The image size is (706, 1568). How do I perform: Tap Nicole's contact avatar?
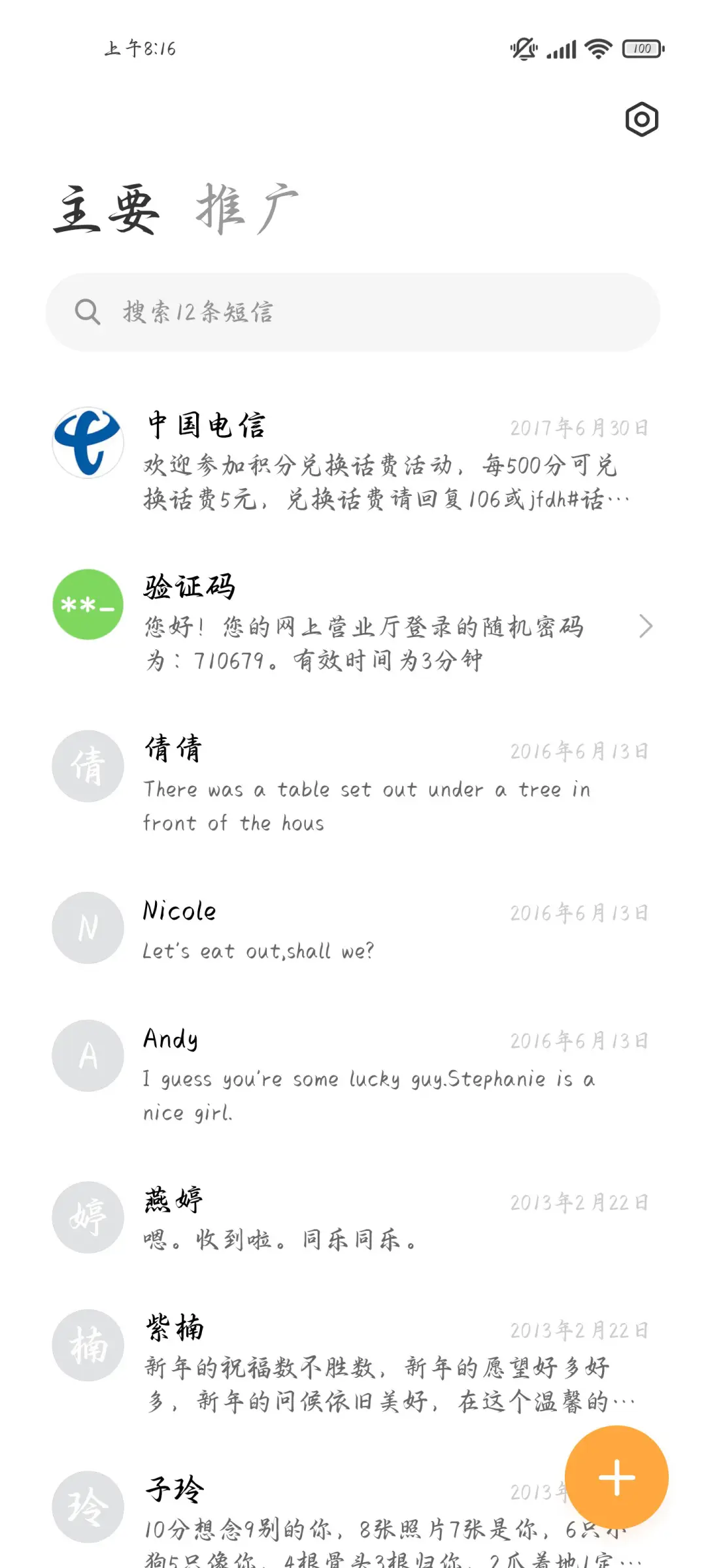88,928
